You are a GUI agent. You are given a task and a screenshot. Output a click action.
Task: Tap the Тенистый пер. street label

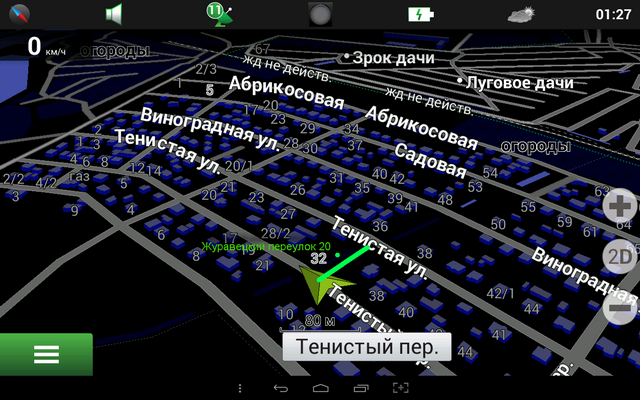pos(367,347)
